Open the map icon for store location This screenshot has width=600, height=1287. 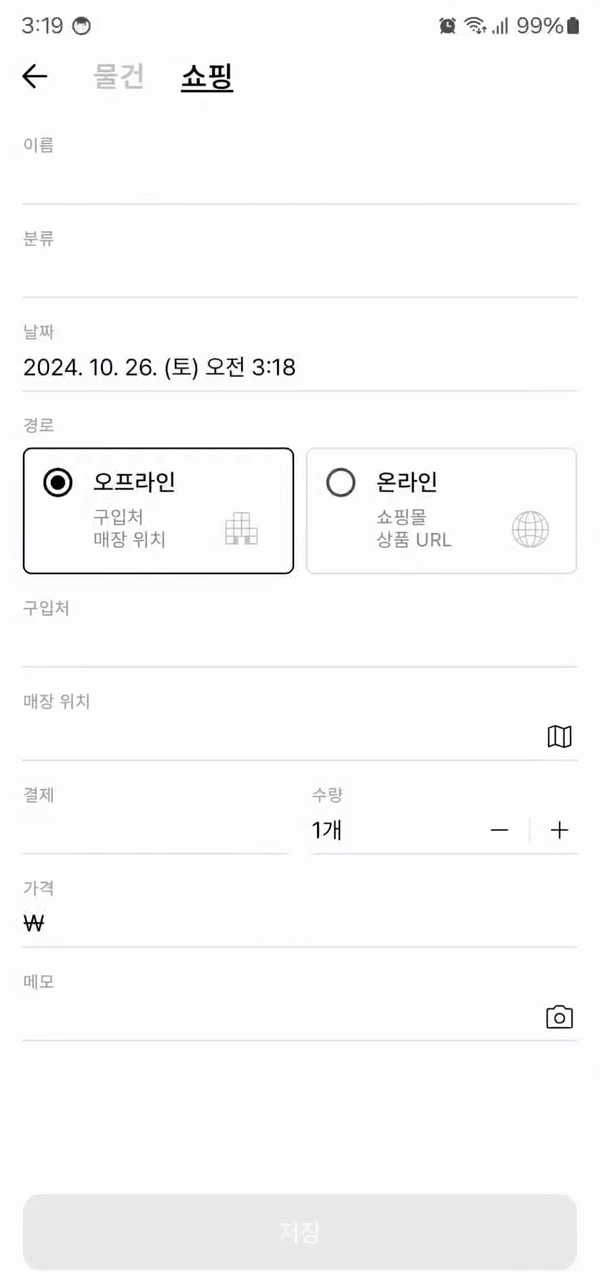[x=560, y=737]
